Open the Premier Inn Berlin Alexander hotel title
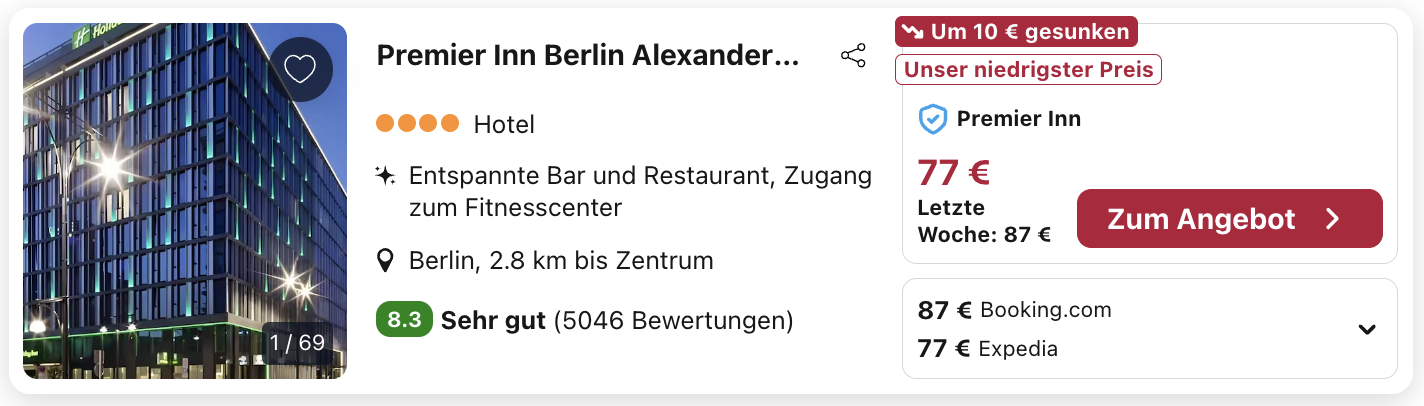Viewport: 1424px width, 406px height. tap(587, 56)
